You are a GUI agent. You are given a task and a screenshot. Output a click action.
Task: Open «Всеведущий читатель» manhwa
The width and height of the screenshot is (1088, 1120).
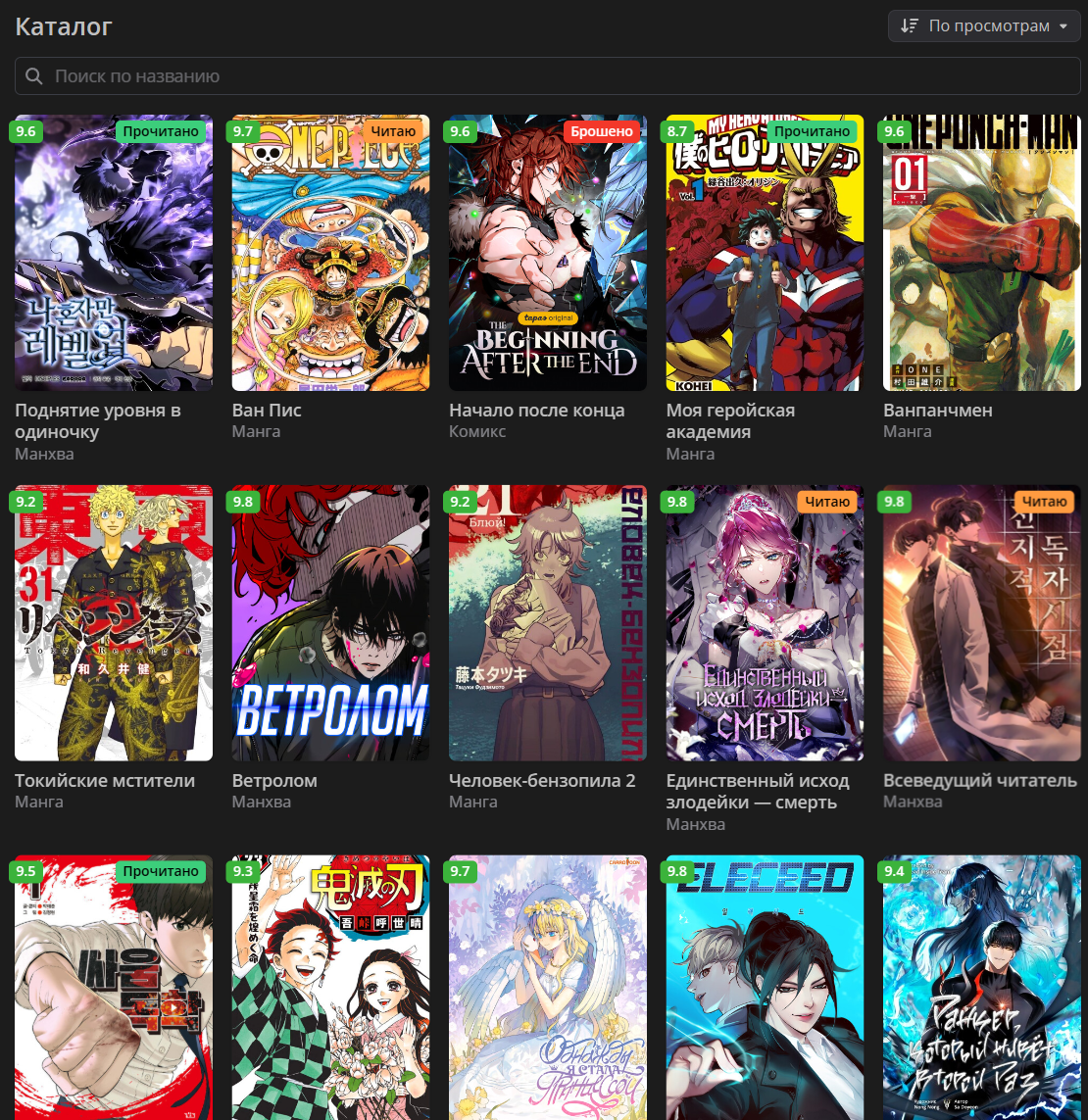point(981,623)
